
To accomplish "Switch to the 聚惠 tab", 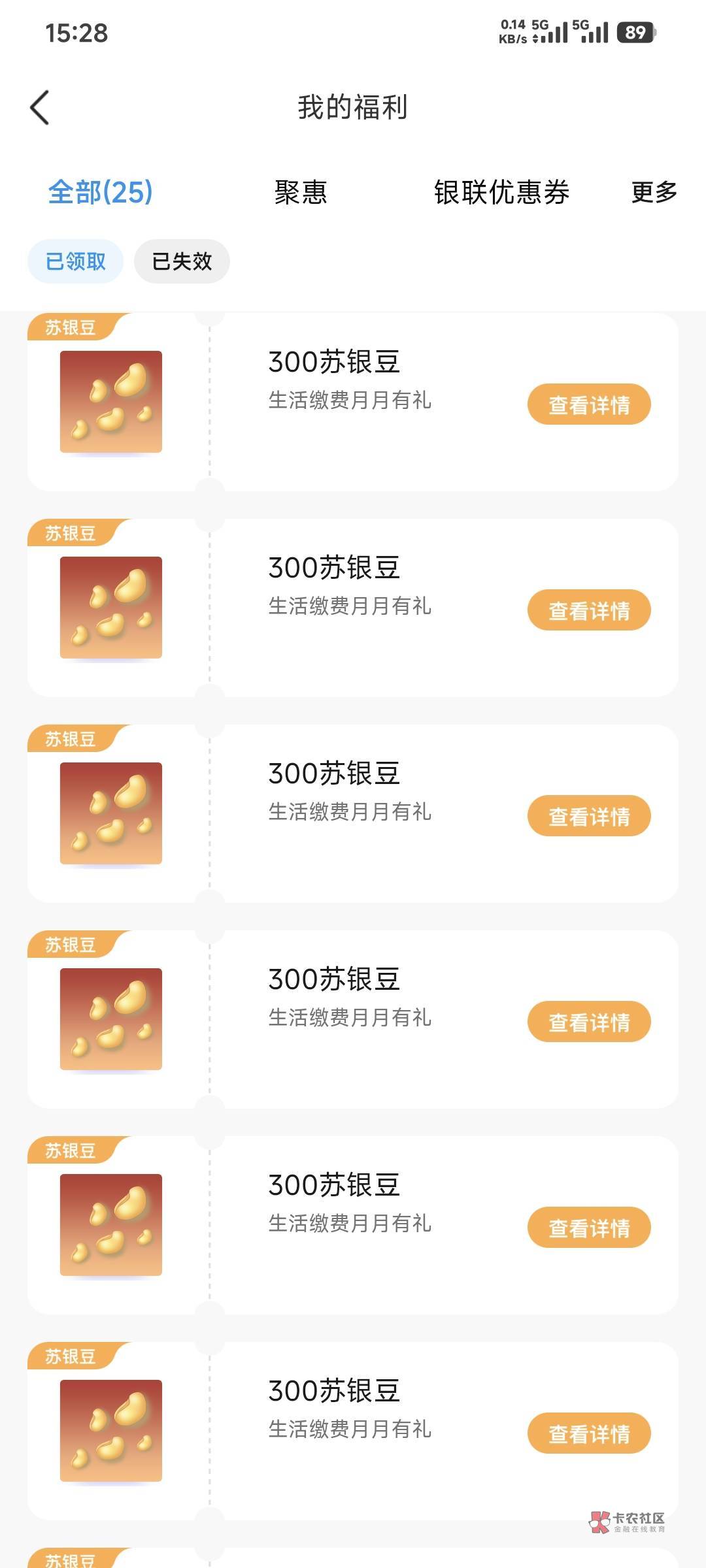I will [300, 192].
